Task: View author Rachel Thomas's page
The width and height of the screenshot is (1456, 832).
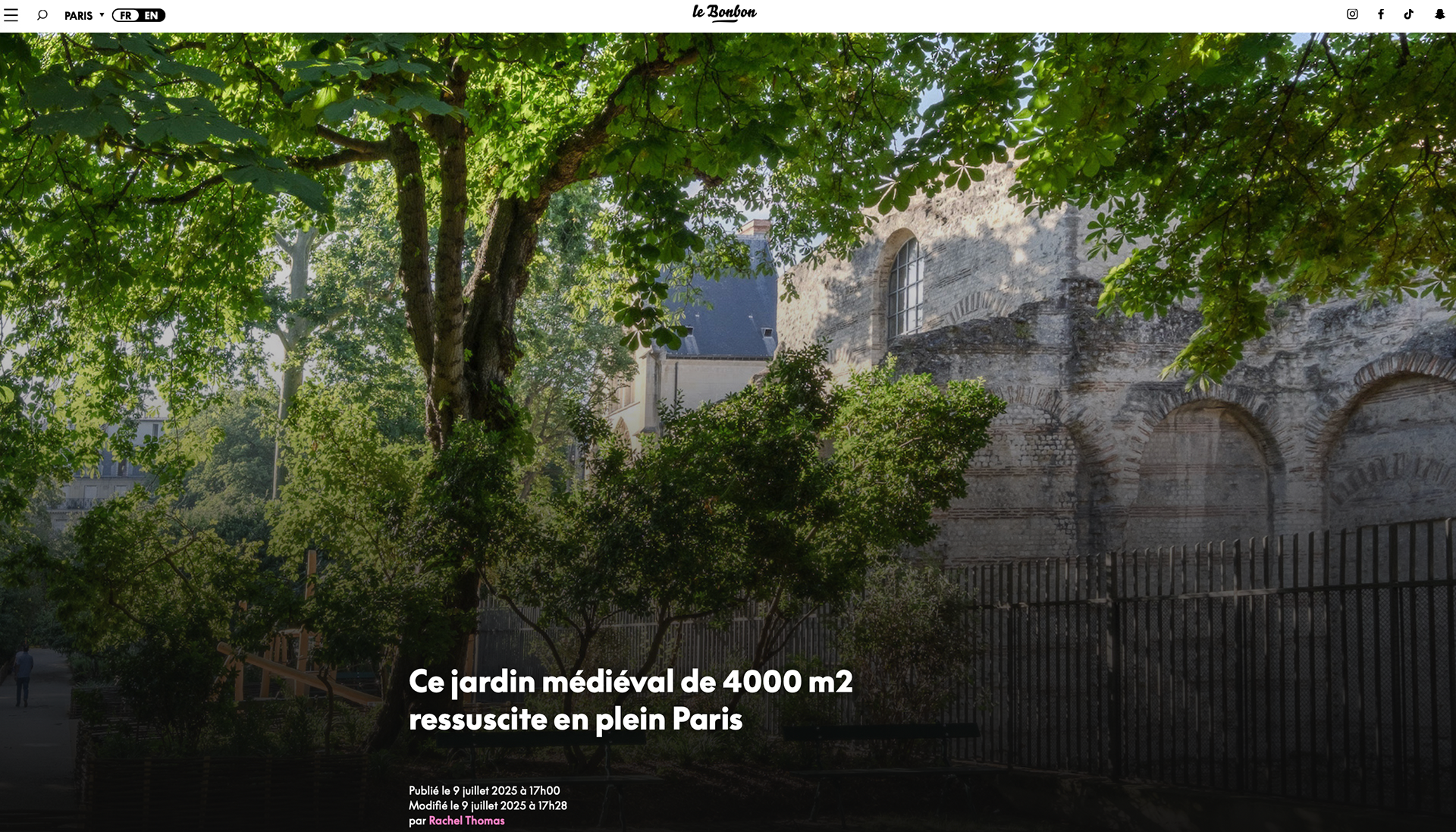Action: tap(466, 821)
